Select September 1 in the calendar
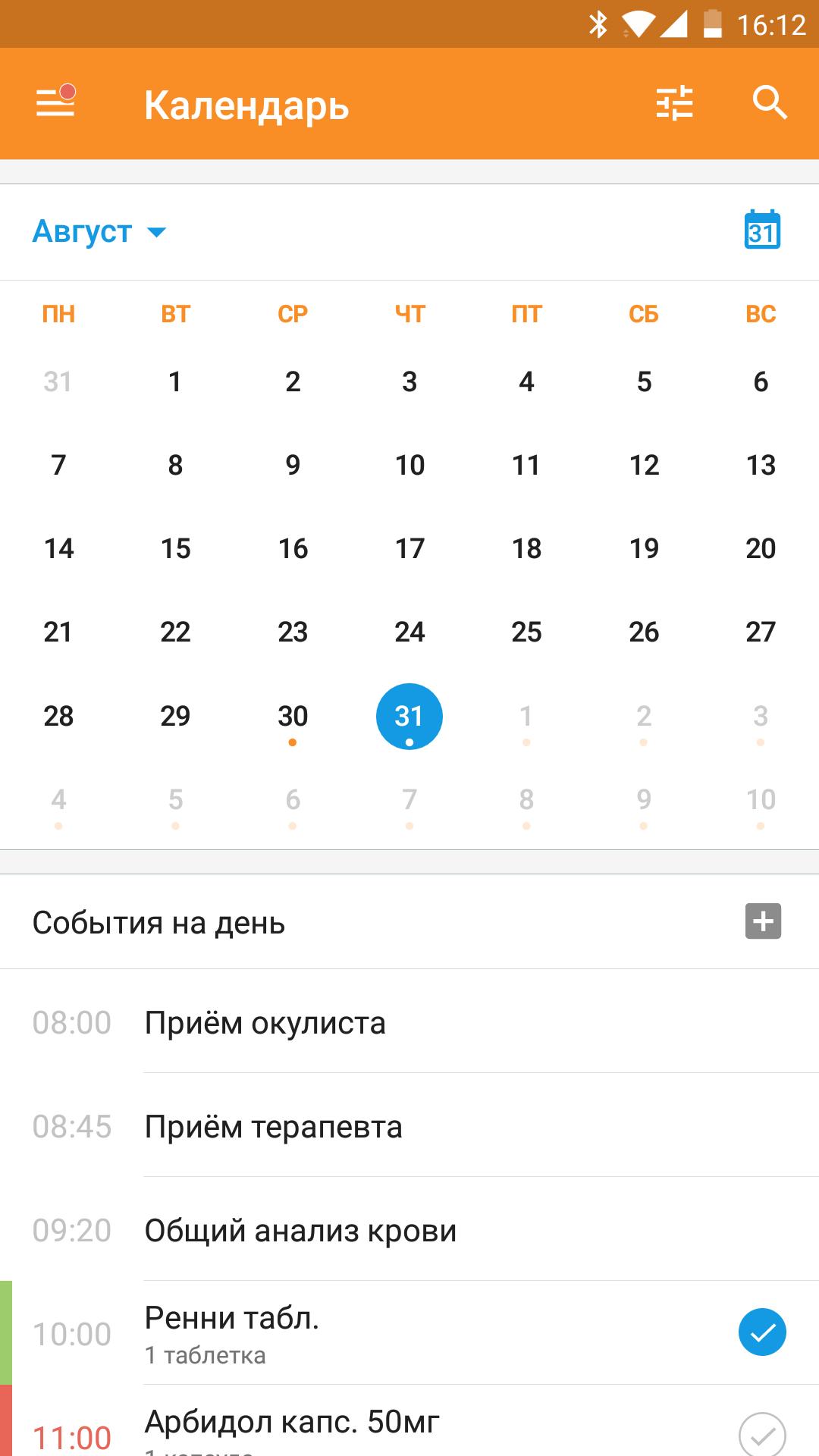The image size is (819, 1456). coord(526,717)
